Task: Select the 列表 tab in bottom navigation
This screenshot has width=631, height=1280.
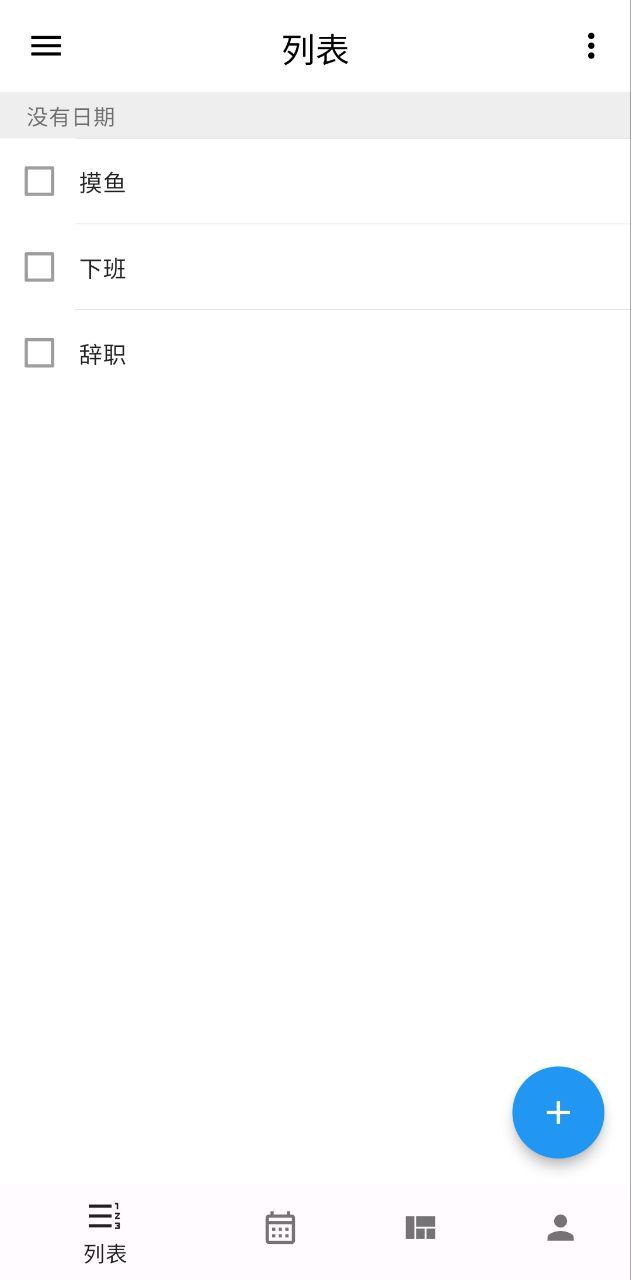Action: (x=105, y=1232)
